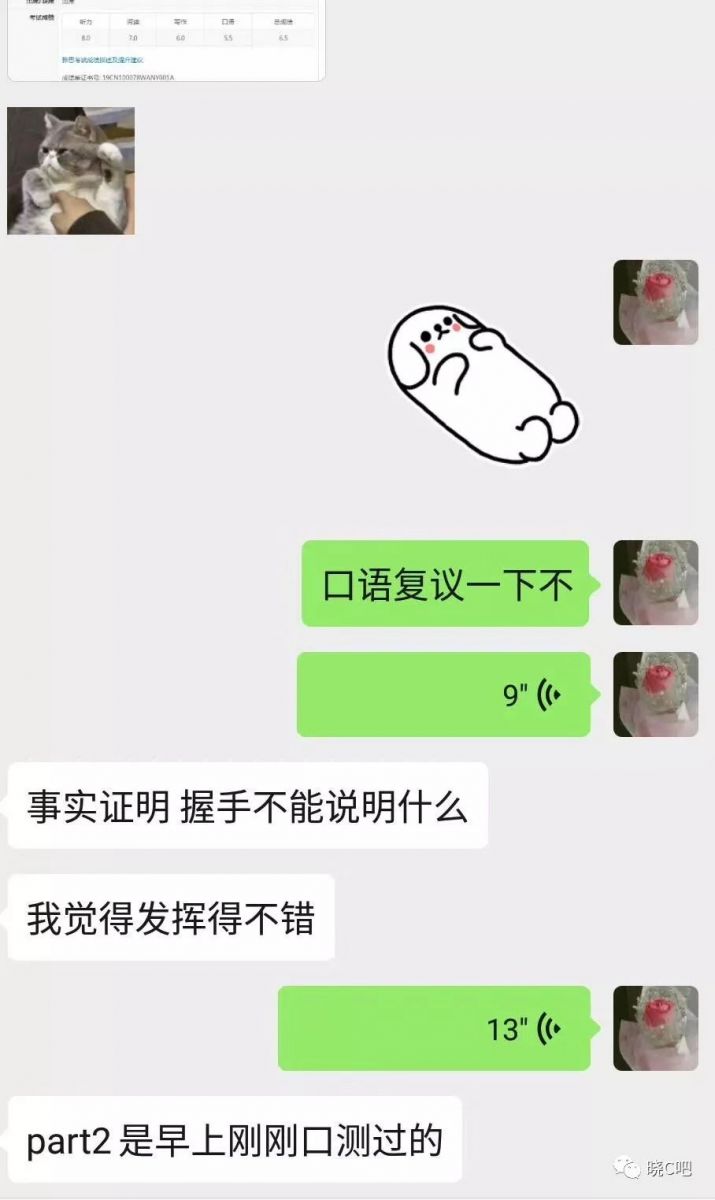View the white seal sticker
The height and width of the screenshot is (1200, 715).
point(483,386)
